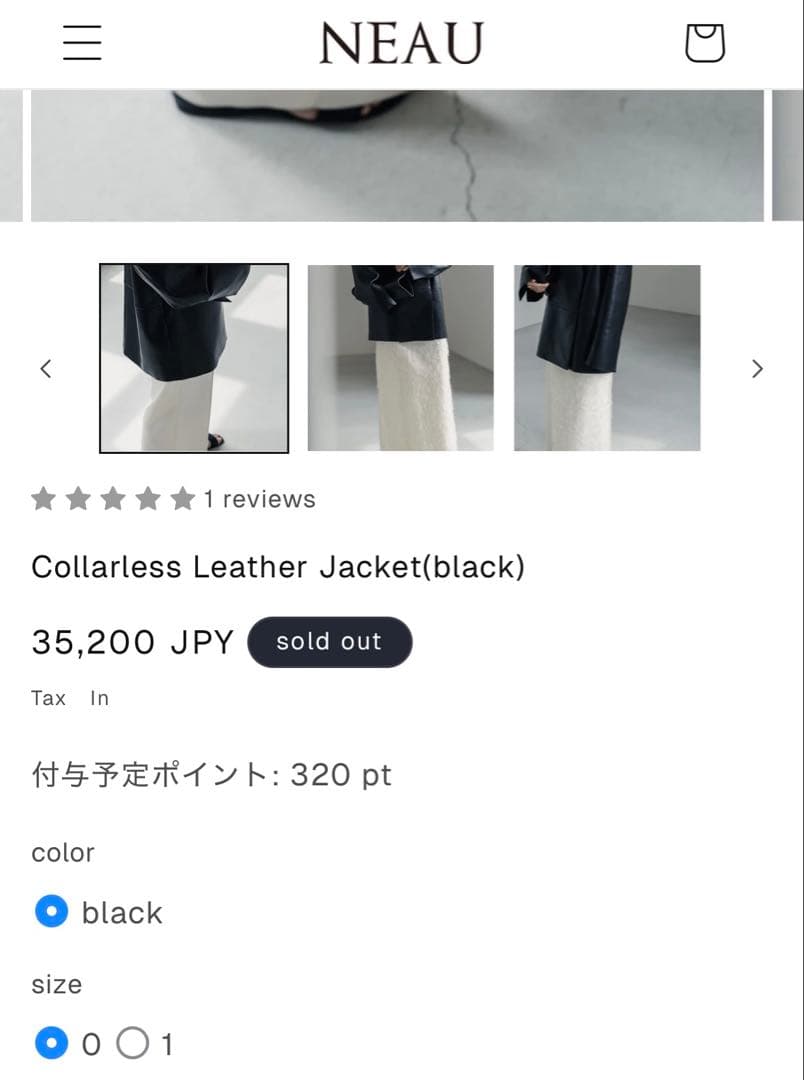Click the first star in the rating row

coord(44,498)
